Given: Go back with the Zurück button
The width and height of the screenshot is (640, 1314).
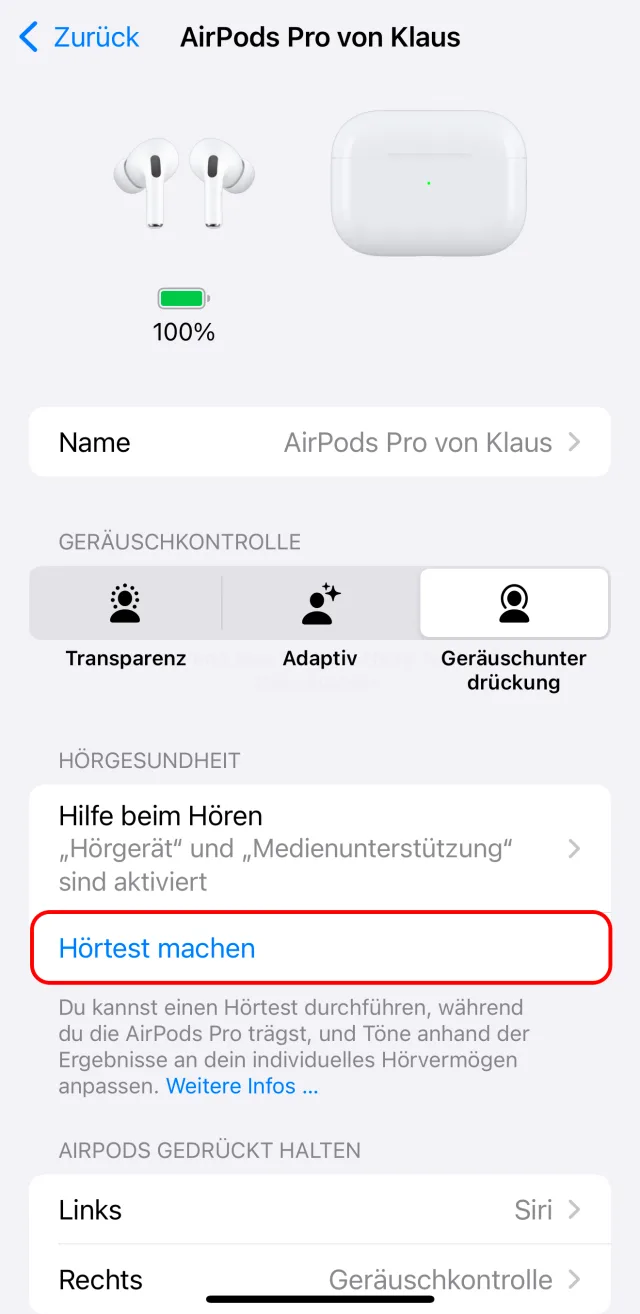Looking at the screenshot, I should [80, 38].
